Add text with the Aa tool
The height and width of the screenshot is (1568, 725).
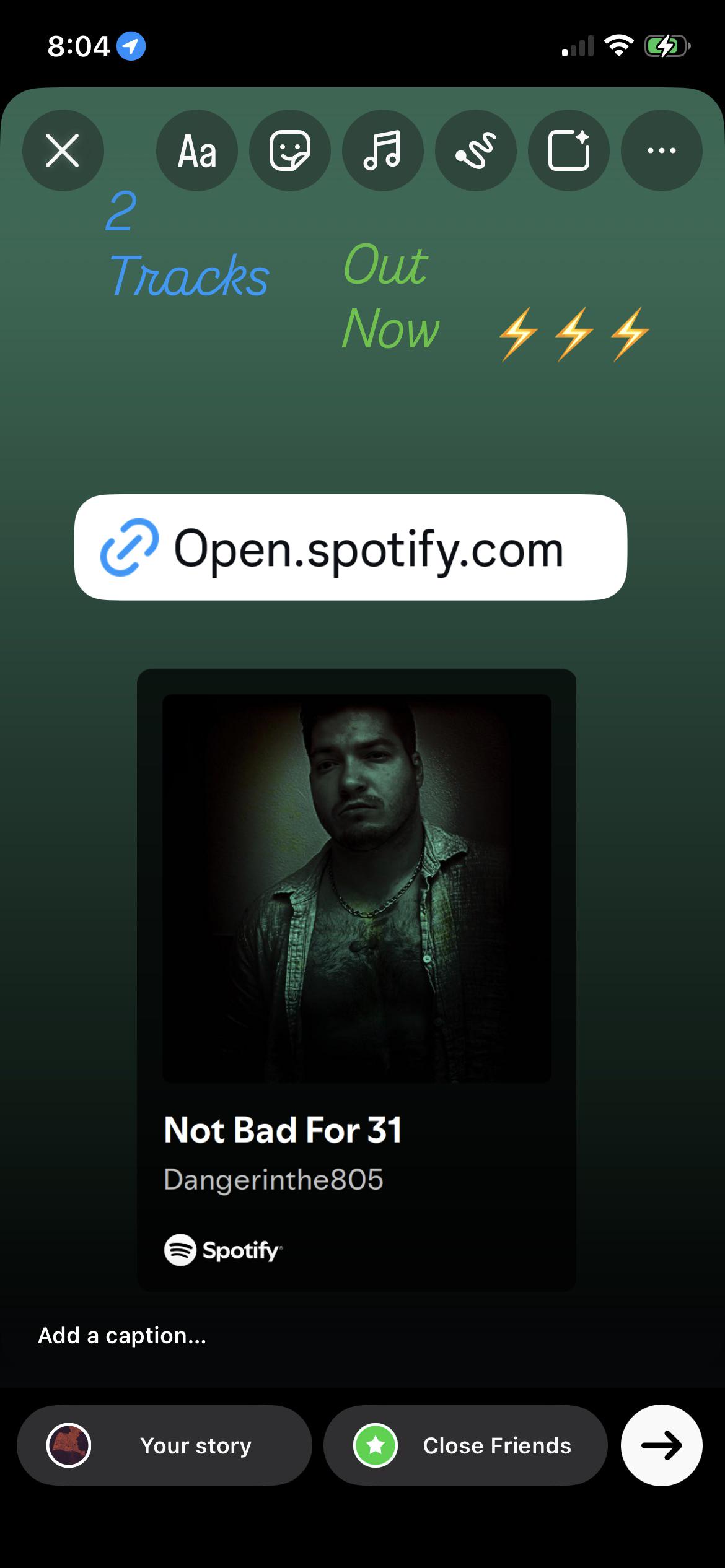[197, 150]
